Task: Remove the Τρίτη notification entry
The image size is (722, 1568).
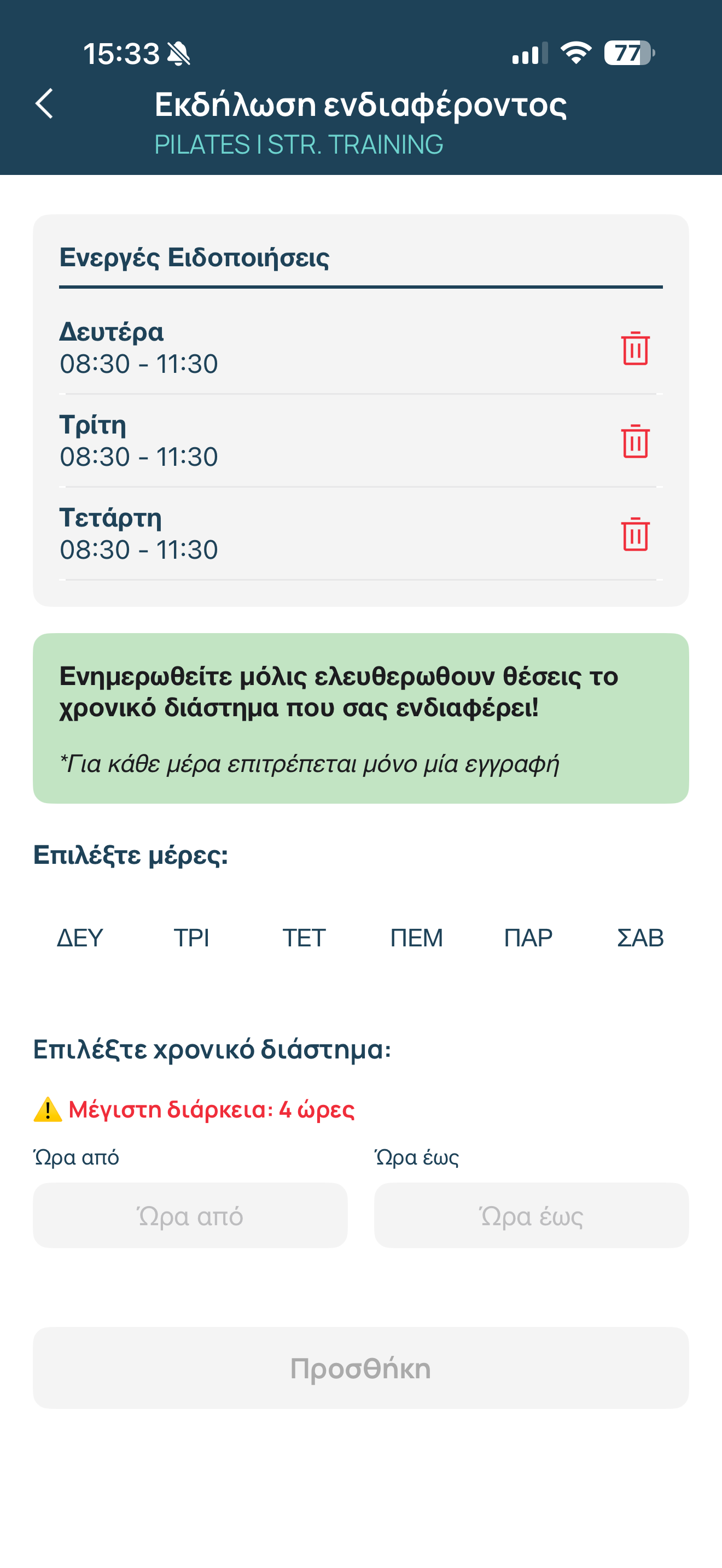Action: [x=635, y=441]
